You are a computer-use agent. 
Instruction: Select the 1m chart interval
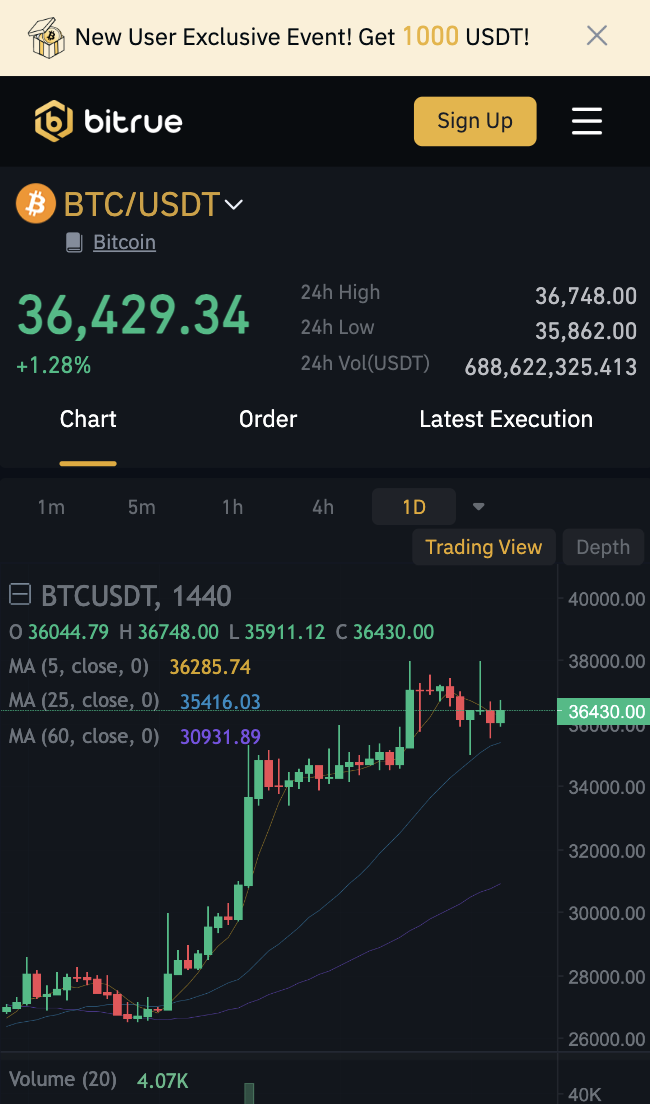point(51,507)
